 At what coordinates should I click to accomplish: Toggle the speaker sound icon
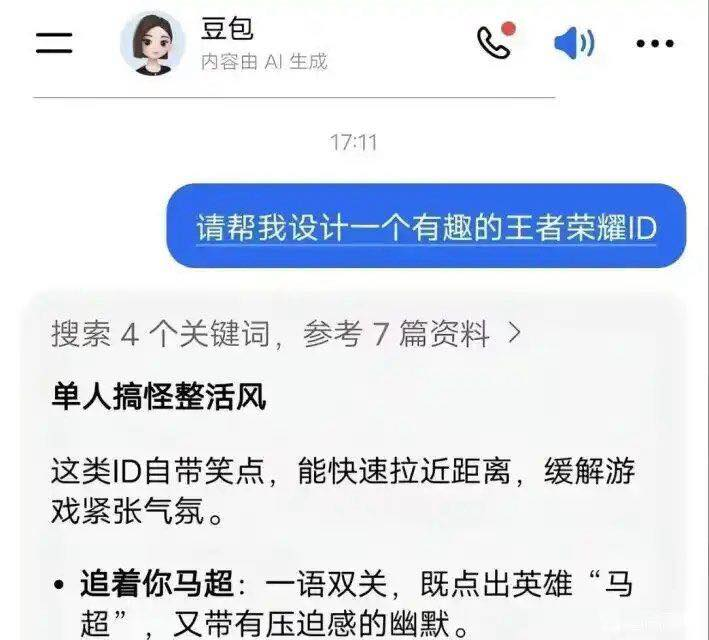pyautogui.click(x=573, y=43)
